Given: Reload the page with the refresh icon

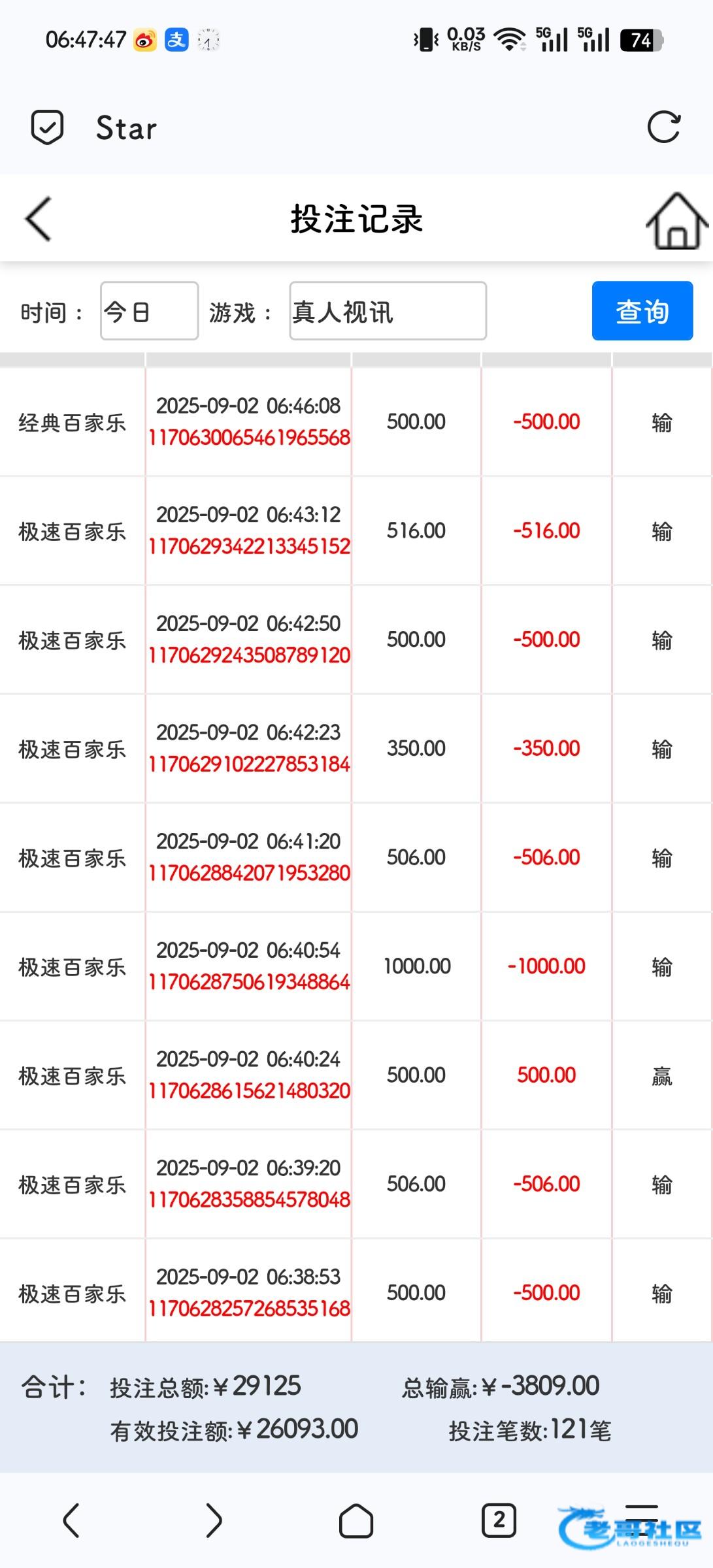Looking at the screenshot, I should (663, 127).
